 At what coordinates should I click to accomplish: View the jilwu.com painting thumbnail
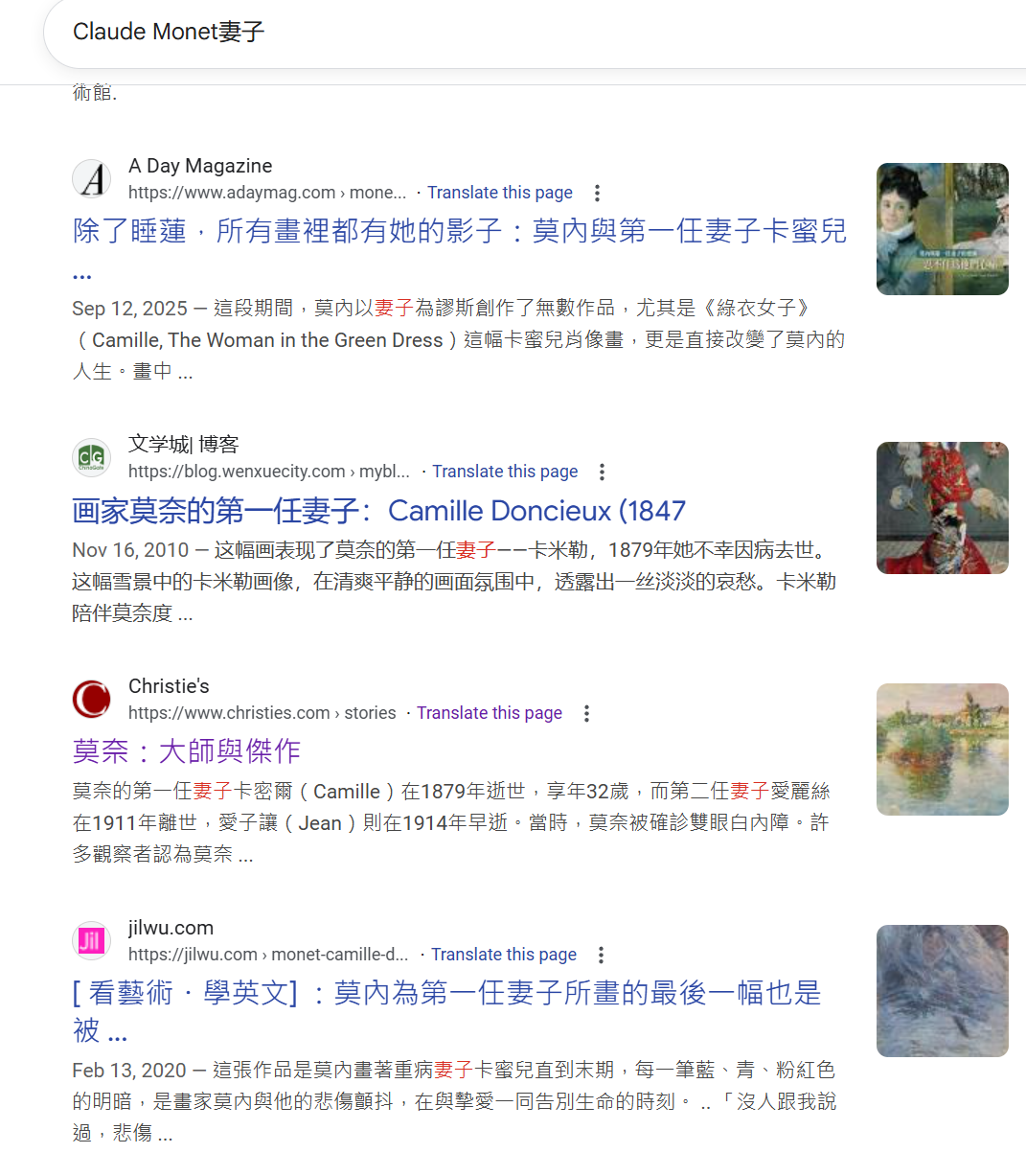942,991
